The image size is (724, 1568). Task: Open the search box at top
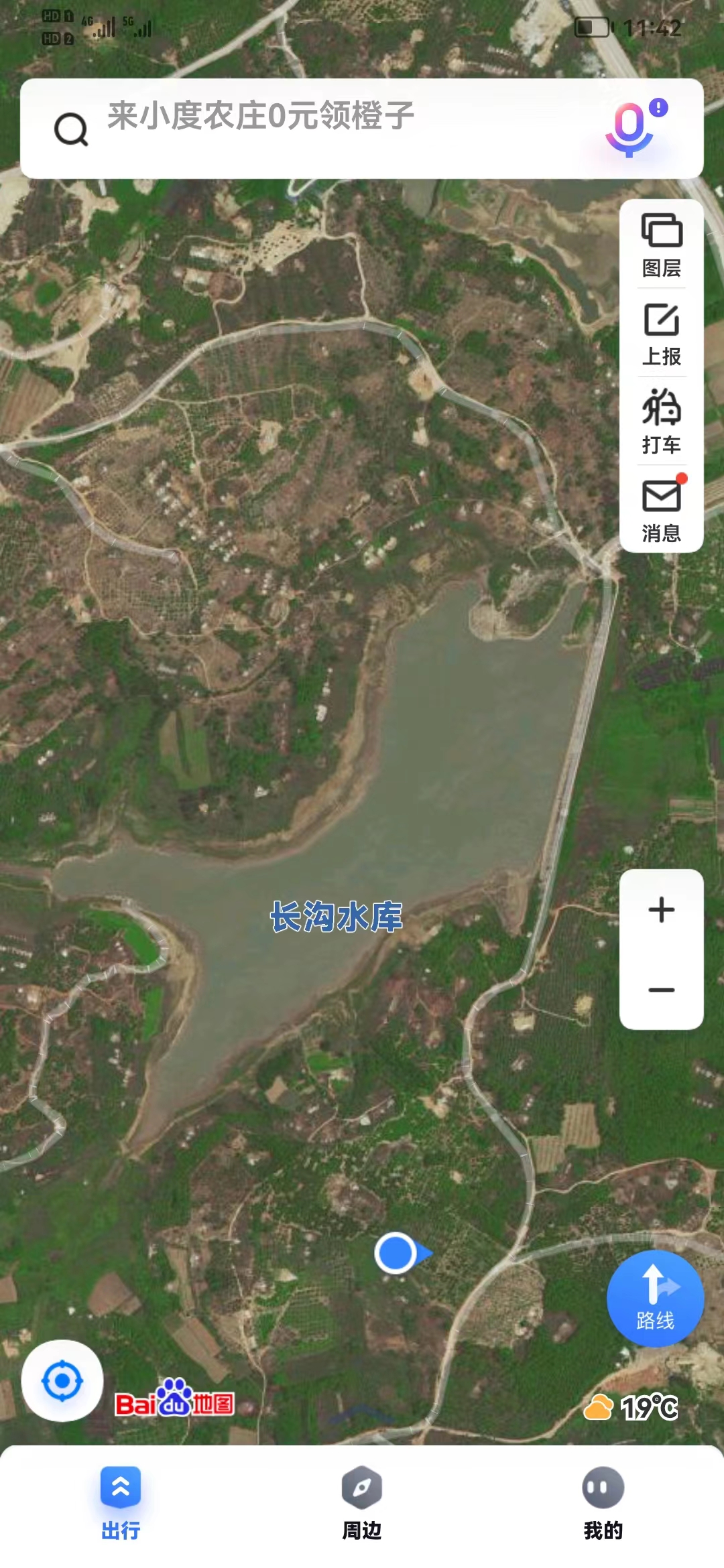point(322,127)
